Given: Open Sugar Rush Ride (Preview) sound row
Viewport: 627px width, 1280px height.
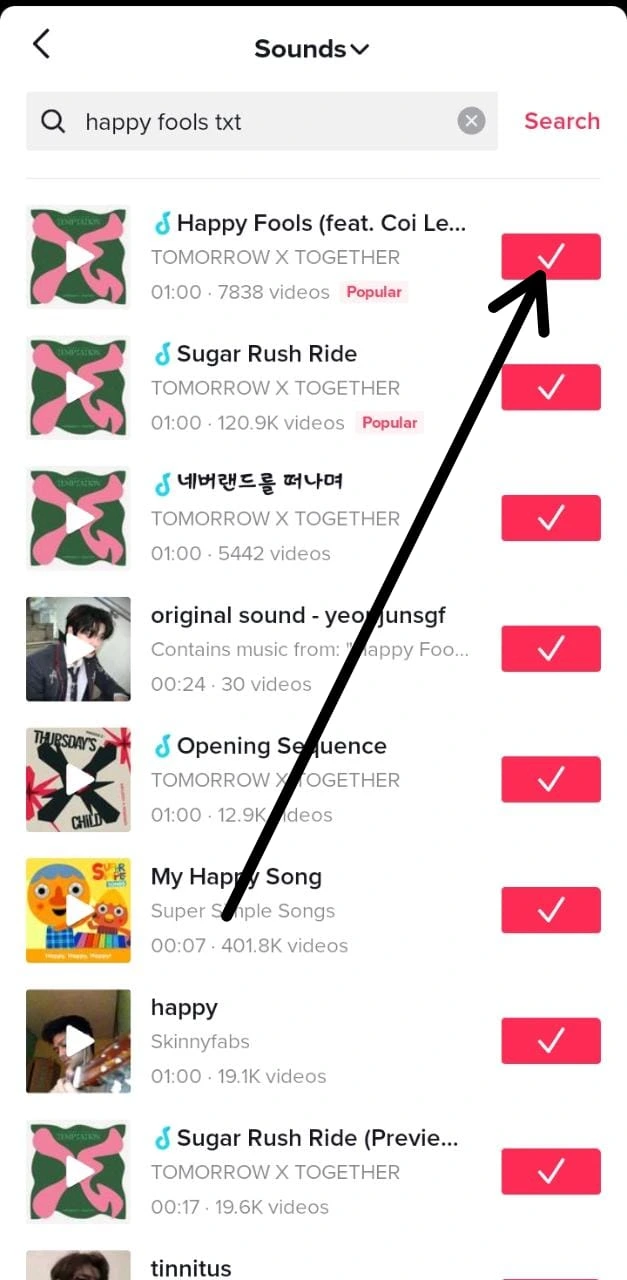Looking at the screenshot, I should coord(317,1138).
